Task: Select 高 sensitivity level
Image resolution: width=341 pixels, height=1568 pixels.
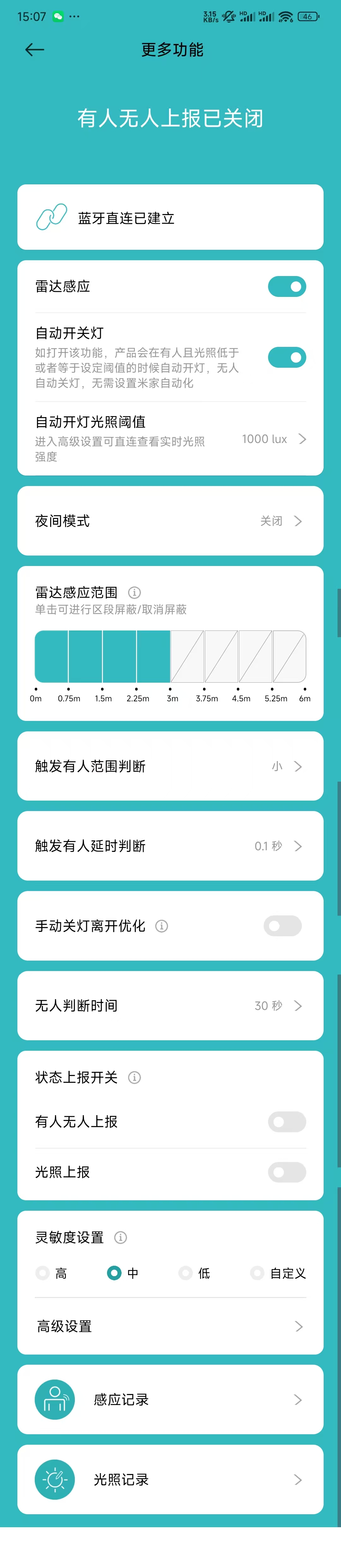Action: point(43,1273)
